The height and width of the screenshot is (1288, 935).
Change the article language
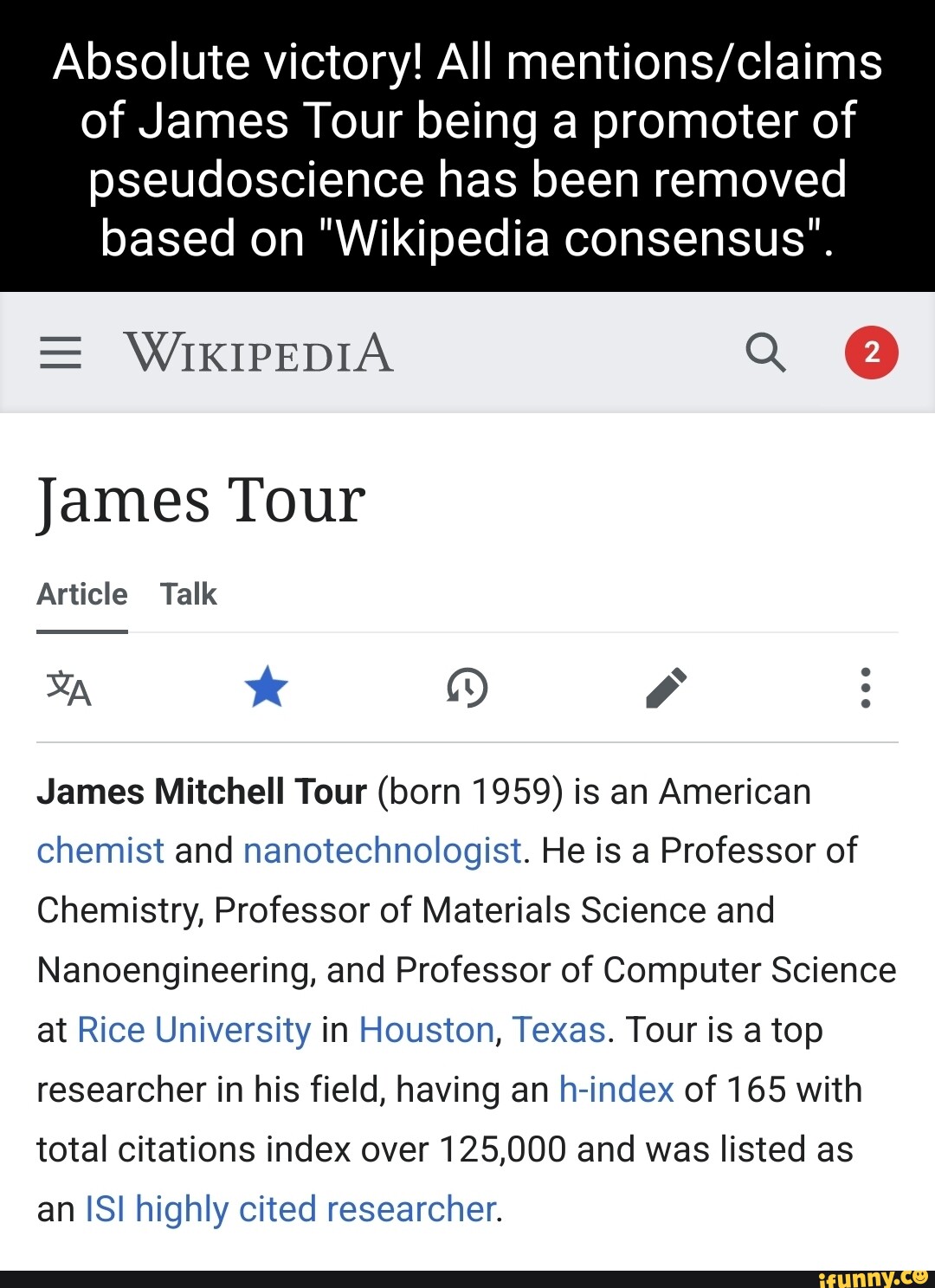point(68,689)
